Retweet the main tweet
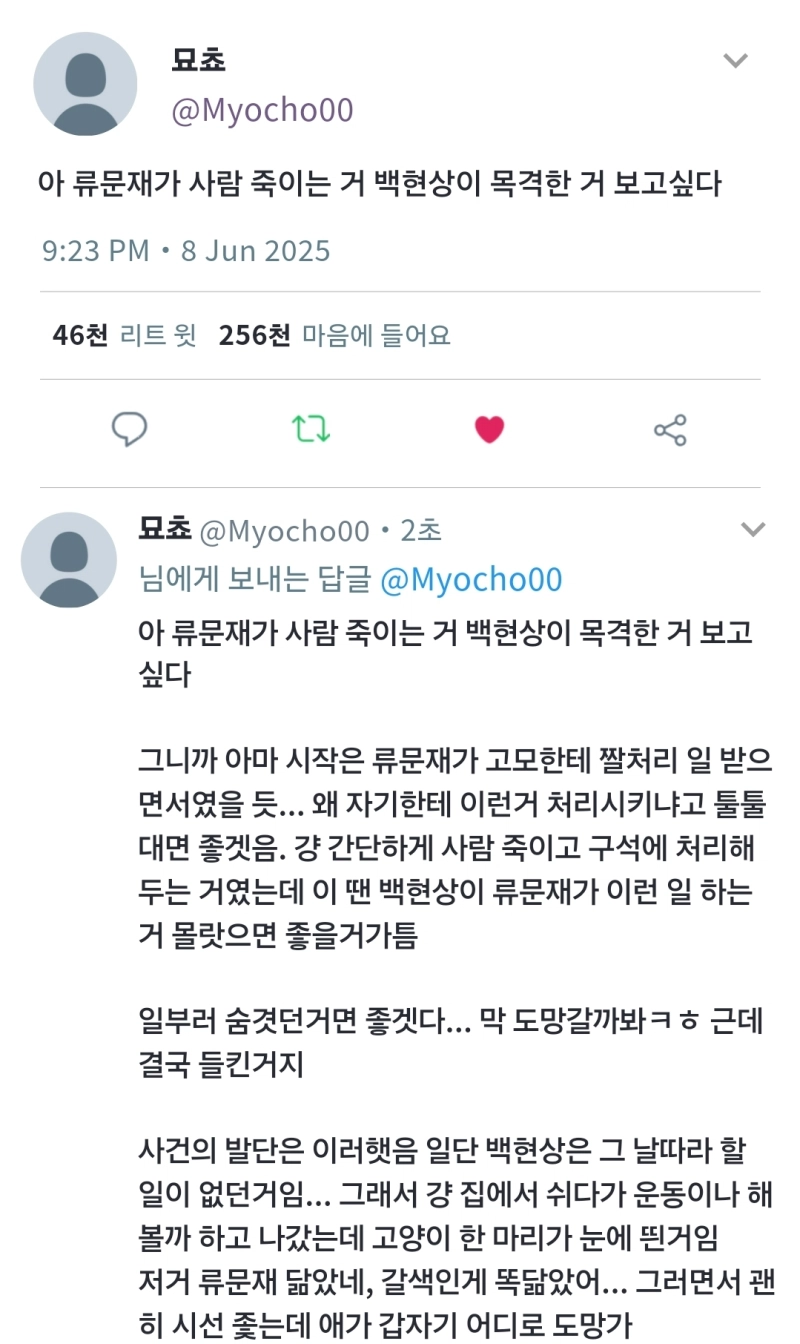 (310, 430)
